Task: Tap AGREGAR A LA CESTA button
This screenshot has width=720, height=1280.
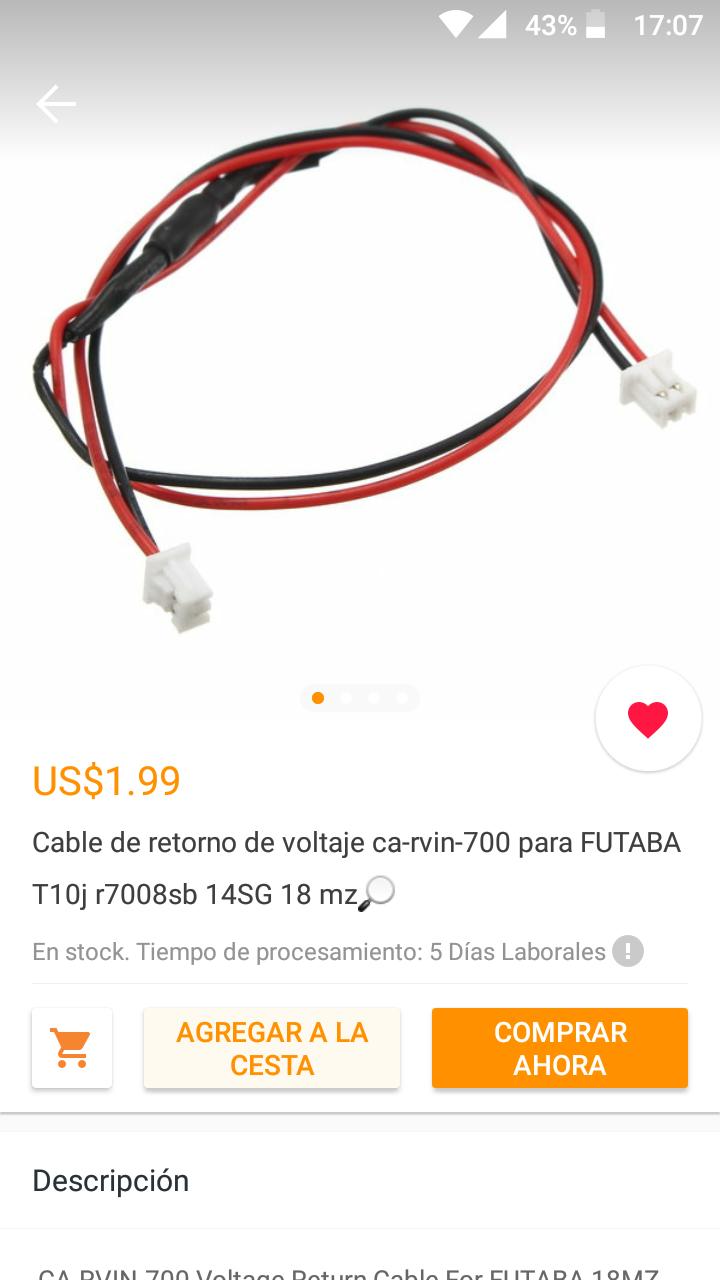Action: pyautogui.click(x=272, y=1048)
